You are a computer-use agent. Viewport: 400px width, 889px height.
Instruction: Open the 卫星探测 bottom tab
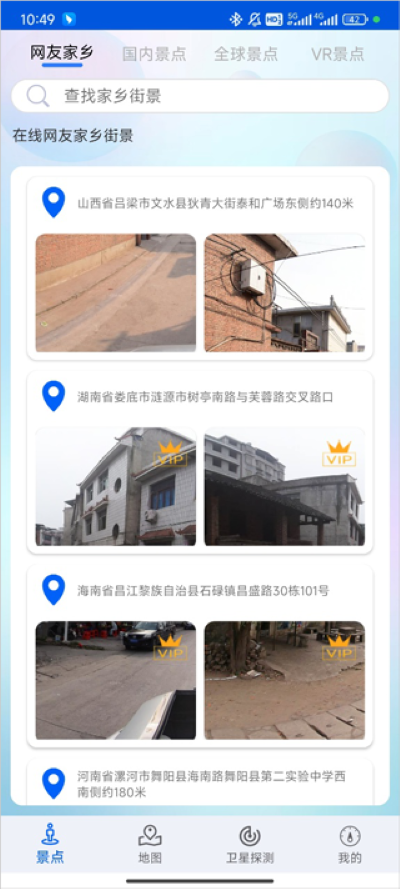[x=250, y=844]
